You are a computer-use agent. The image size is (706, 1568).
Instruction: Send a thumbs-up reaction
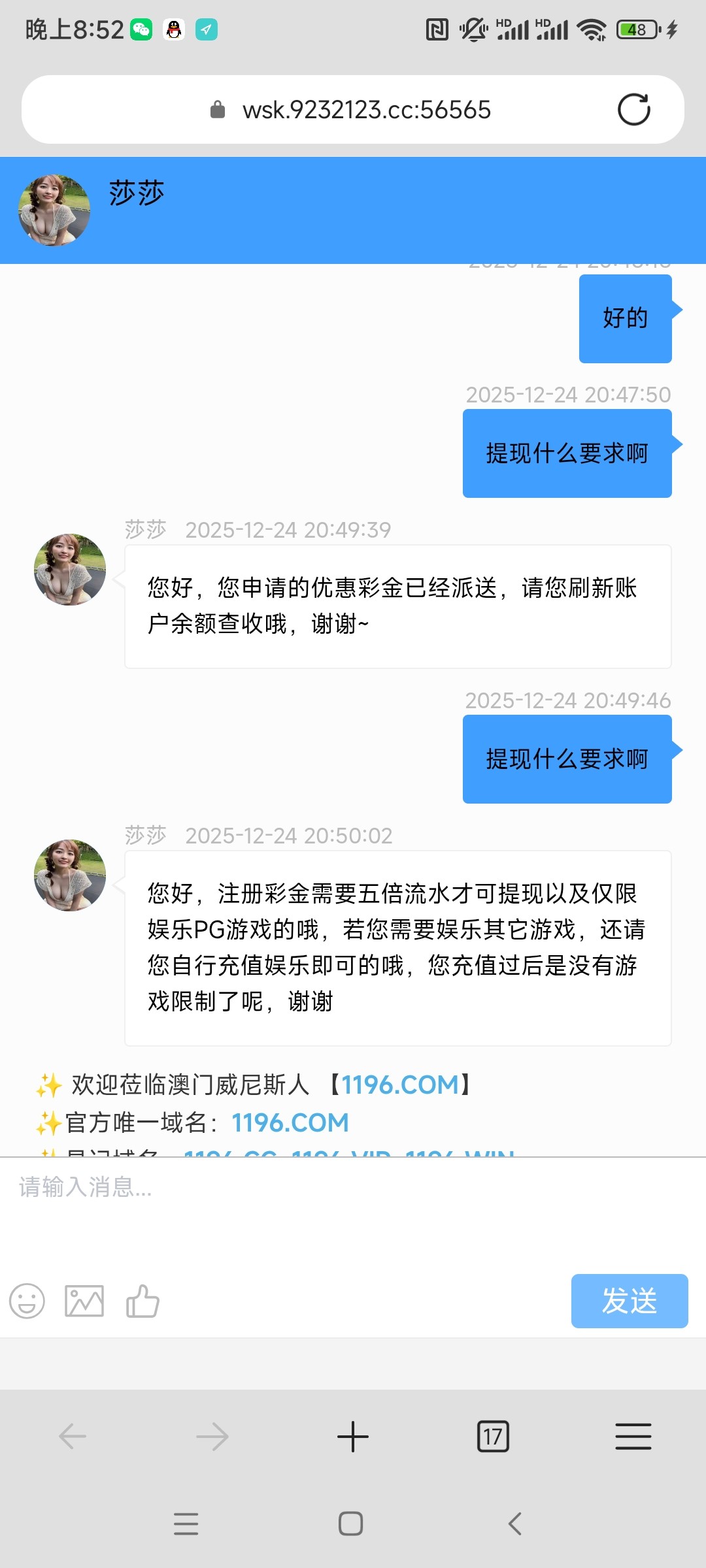coord(143,1301)
